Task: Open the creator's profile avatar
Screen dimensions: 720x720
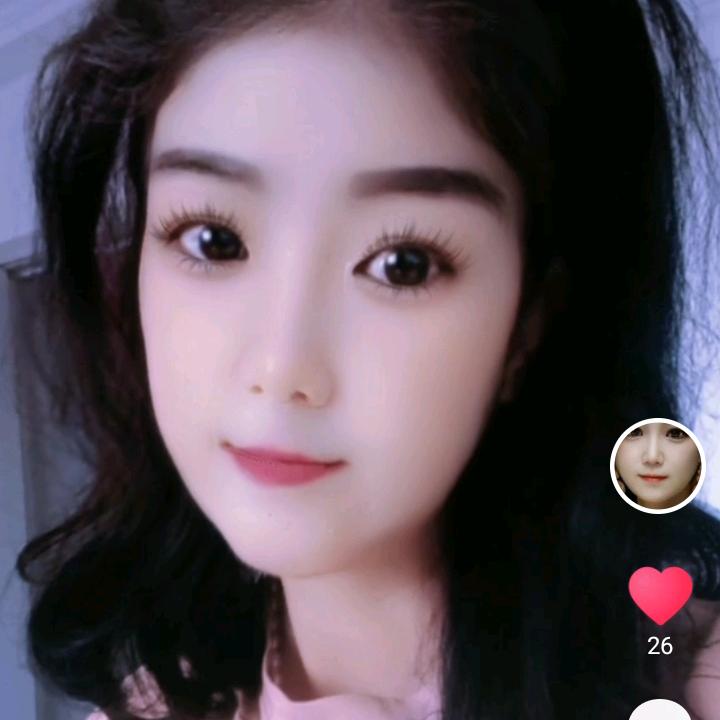Action: point(657,466)
